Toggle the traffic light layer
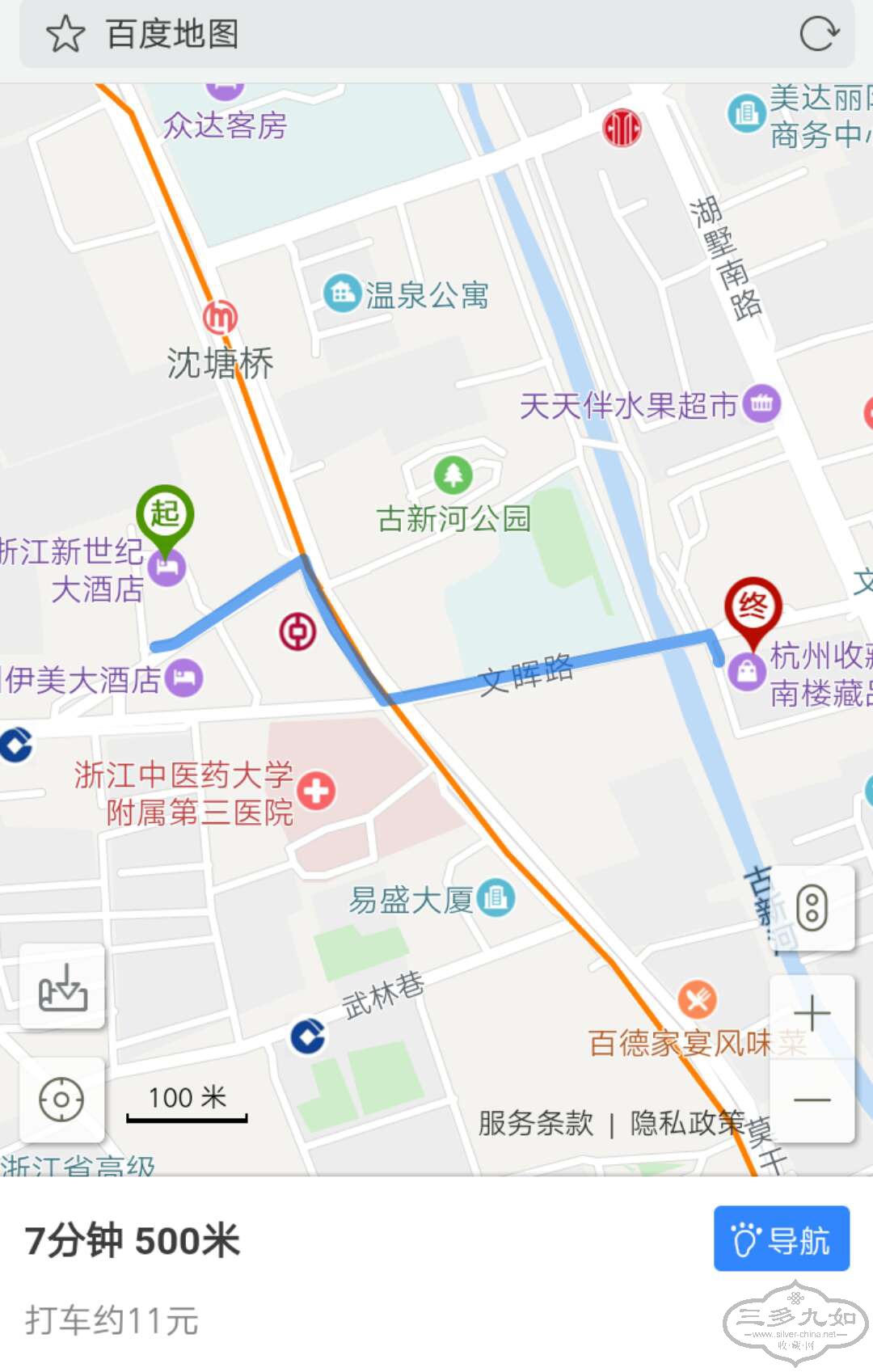Viewport: 873px width, 1372px height. (812, 908)
